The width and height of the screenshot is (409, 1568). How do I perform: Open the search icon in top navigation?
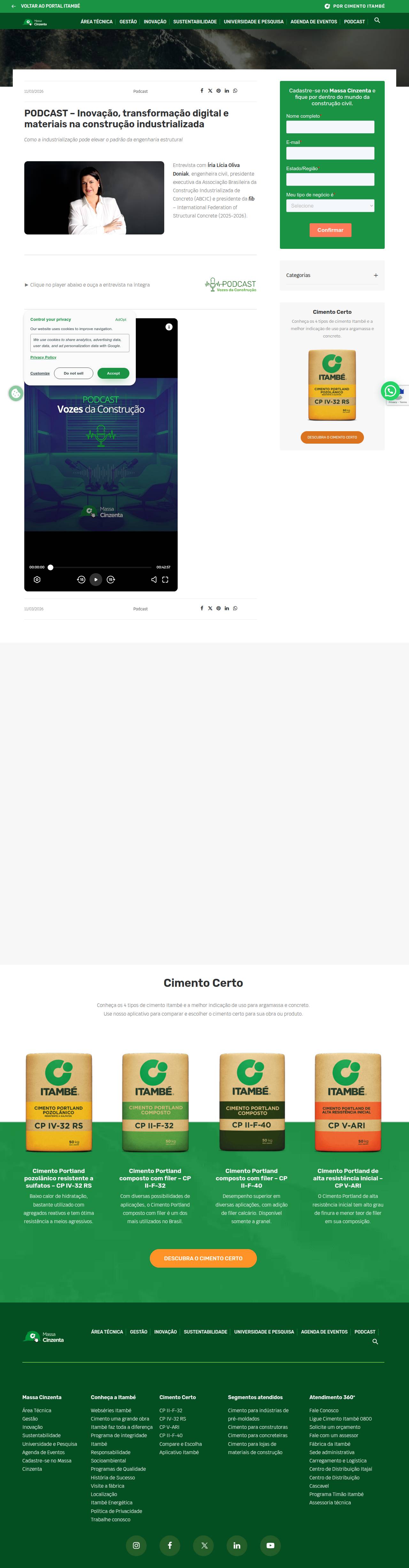coord(377,21)
